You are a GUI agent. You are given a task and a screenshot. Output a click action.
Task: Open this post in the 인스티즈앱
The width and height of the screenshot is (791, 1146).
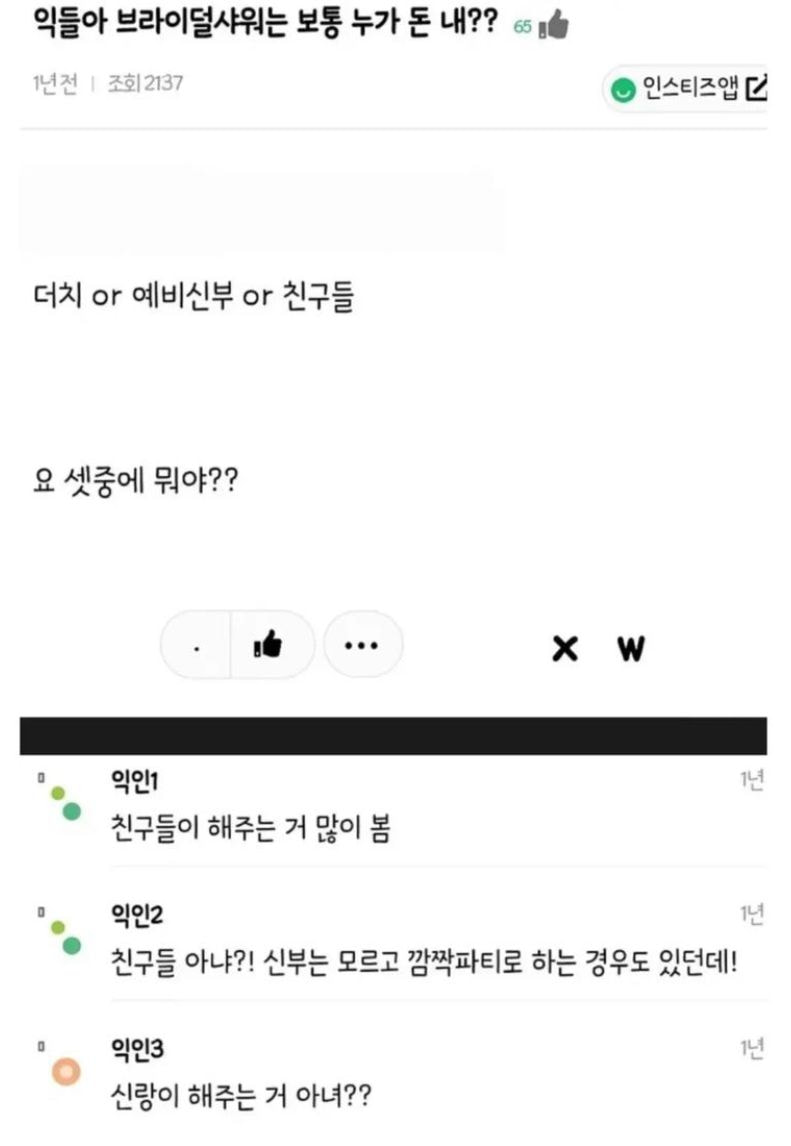689,89
